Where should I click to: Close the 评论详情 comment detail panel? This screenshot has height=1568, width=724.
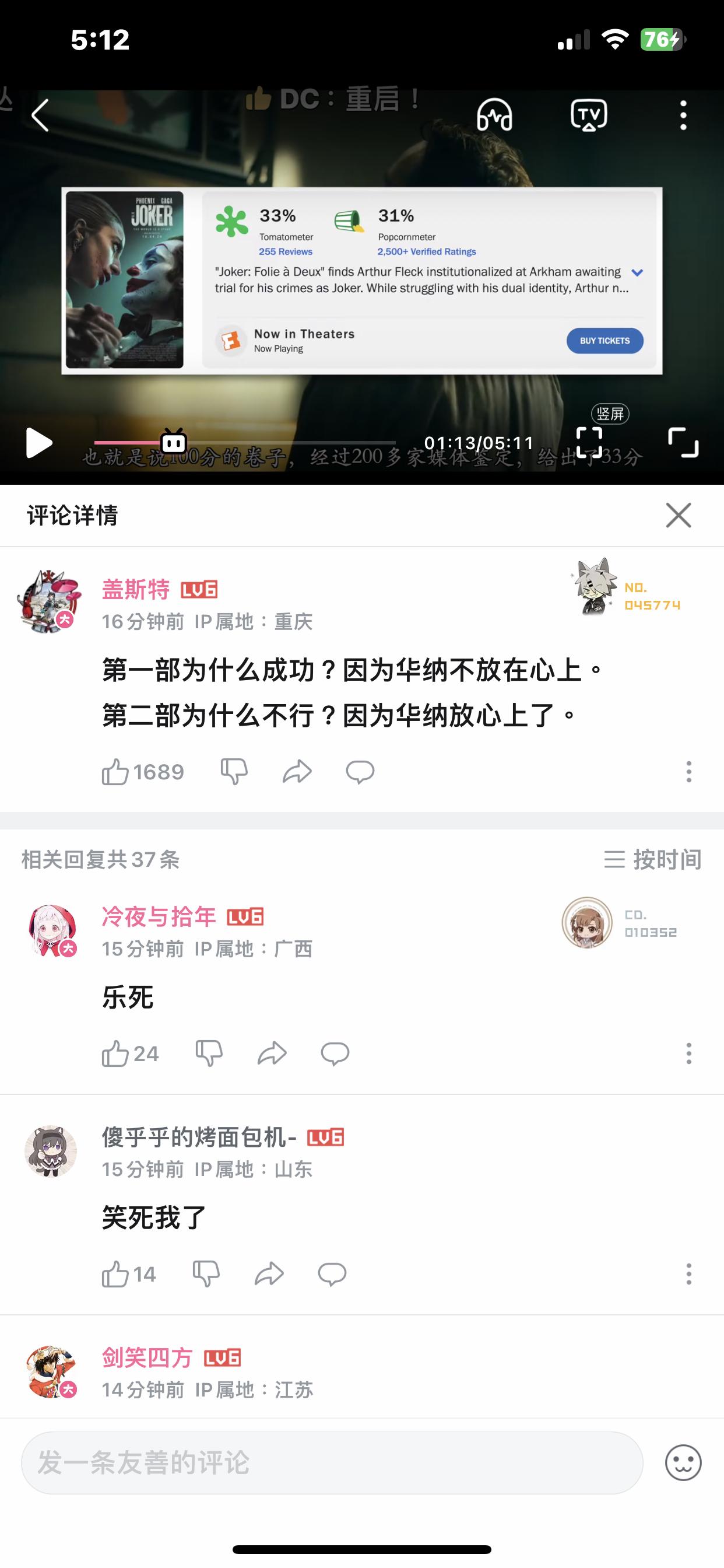pyautogui.click(x=678, y=516)
